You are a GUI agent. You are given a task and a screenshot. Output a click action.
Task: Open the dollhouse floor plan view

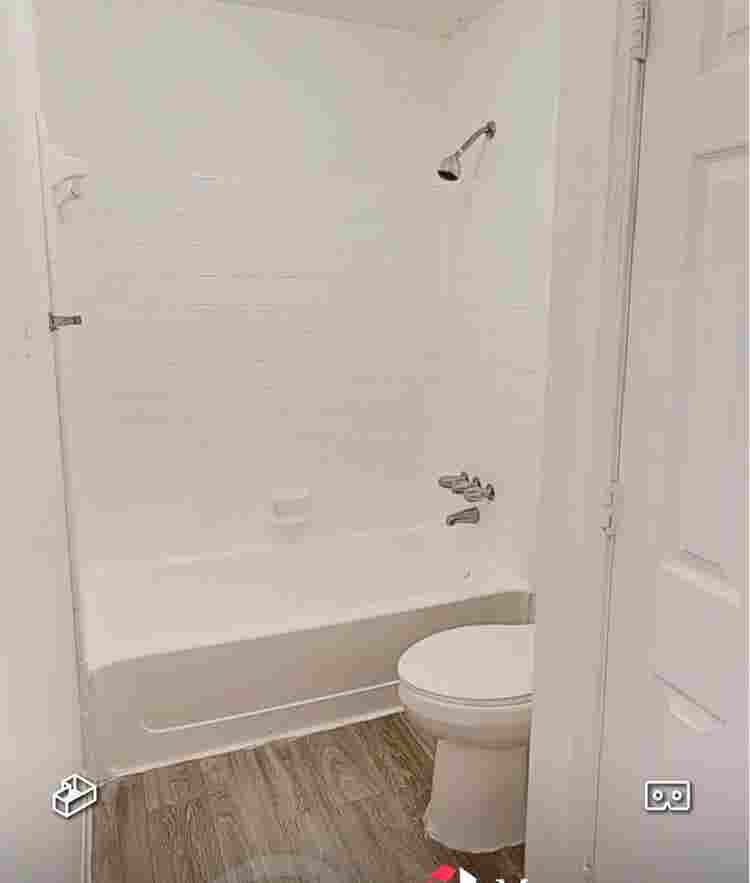(x=74, y=795)
